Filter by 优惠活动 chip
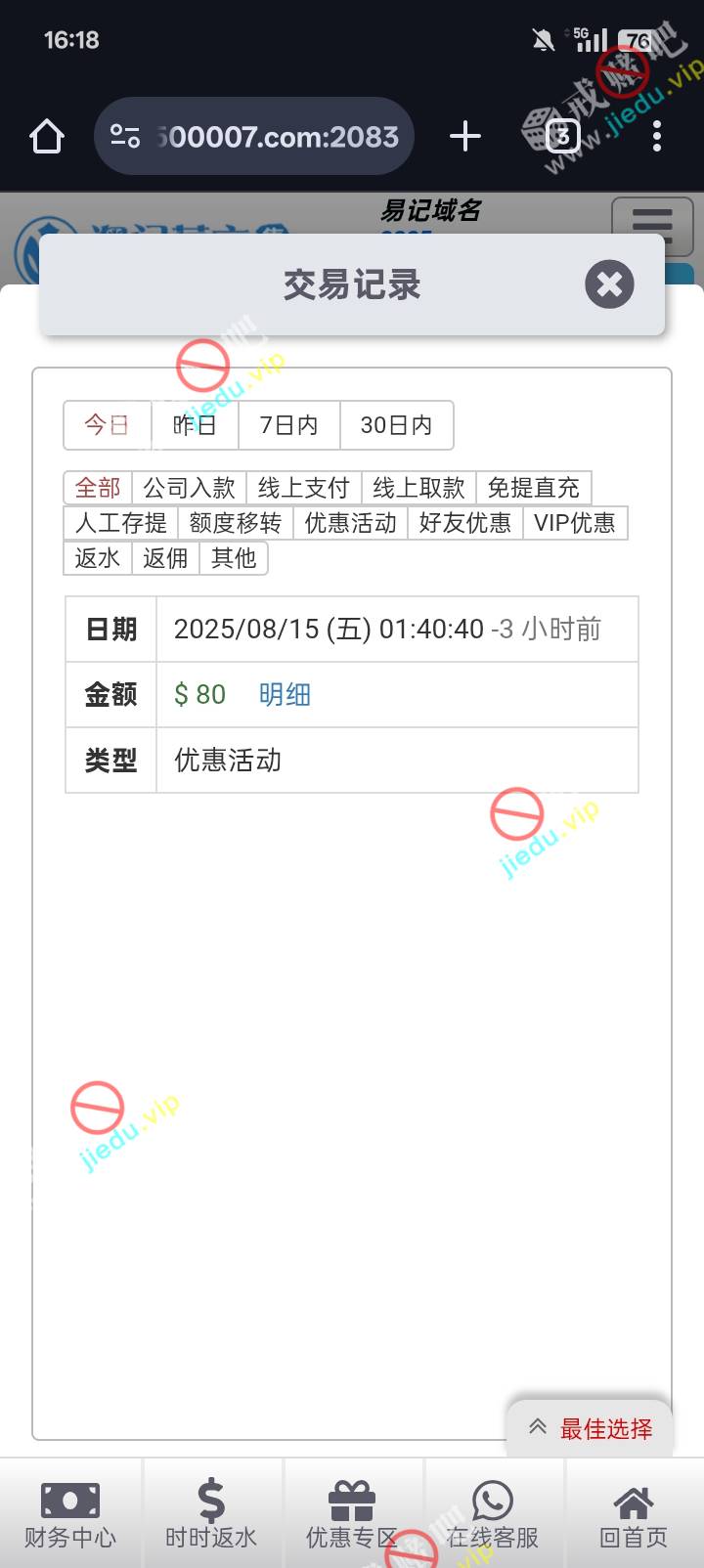This screenshot has width=704, height=1568. pyautogui.click(x=350, y=523)
